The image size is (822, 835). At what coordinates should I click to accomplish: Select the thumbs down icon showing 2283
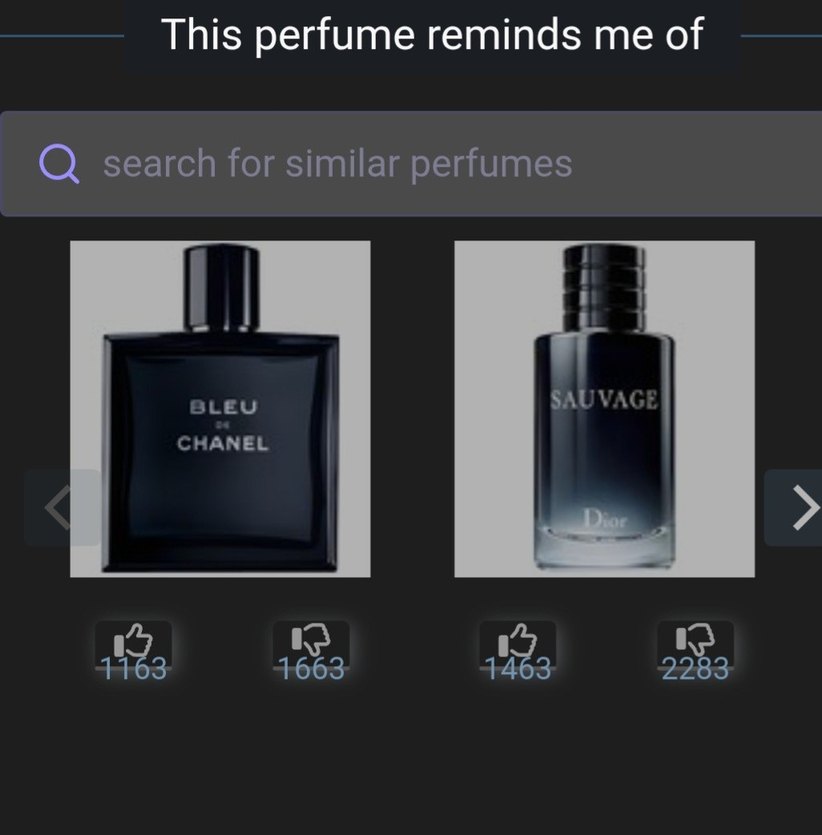click(x=694, y=642)
